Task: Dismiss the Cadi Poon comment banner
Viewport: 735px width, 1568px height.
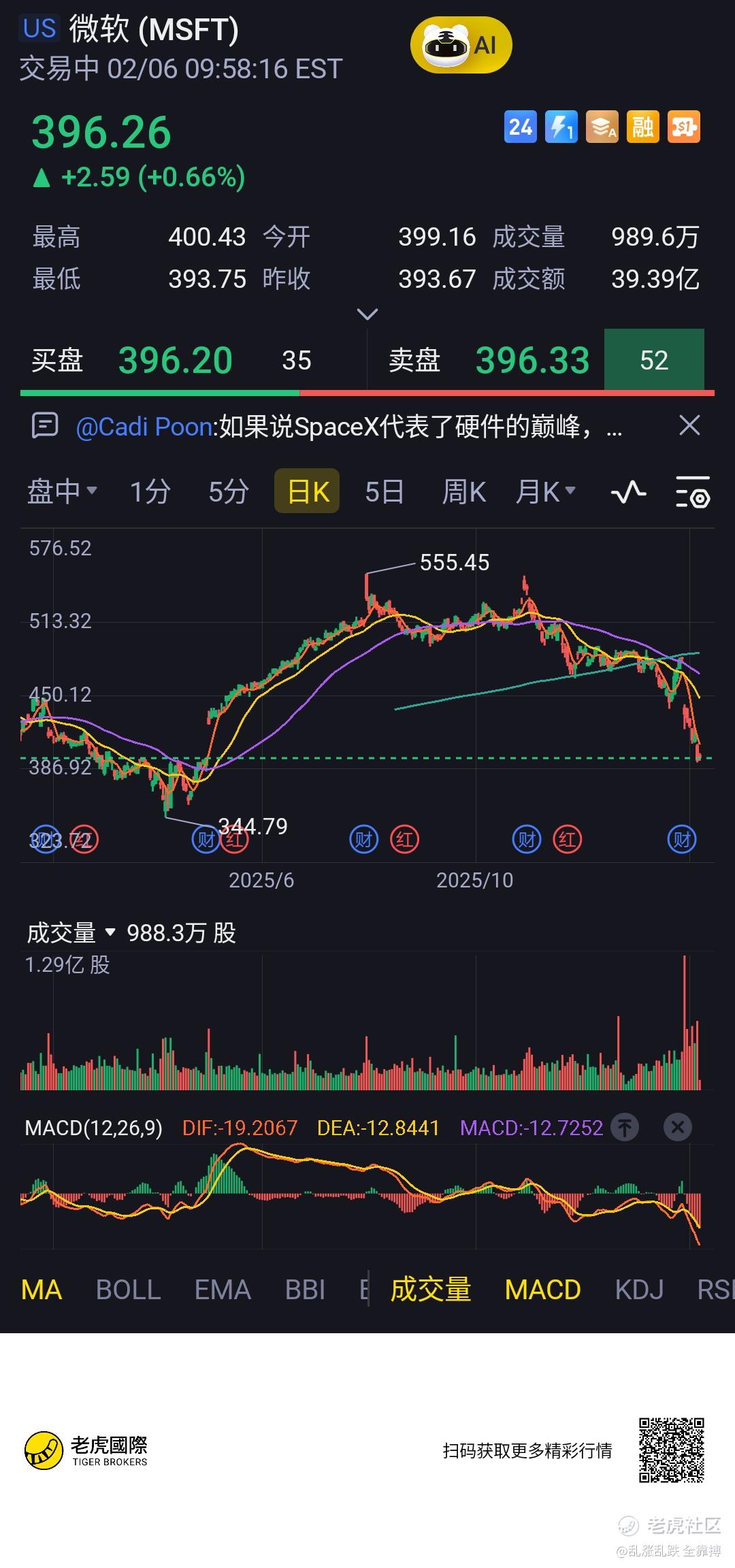Action: click(689, 426)
